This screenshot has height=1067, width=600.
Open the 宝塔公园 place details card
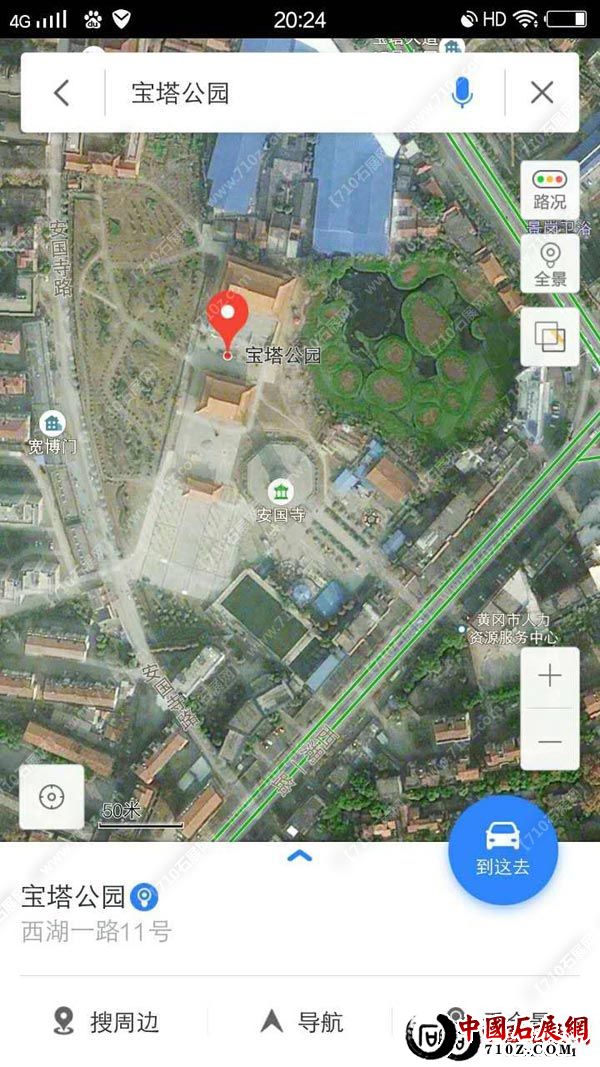tap(150, 910)
